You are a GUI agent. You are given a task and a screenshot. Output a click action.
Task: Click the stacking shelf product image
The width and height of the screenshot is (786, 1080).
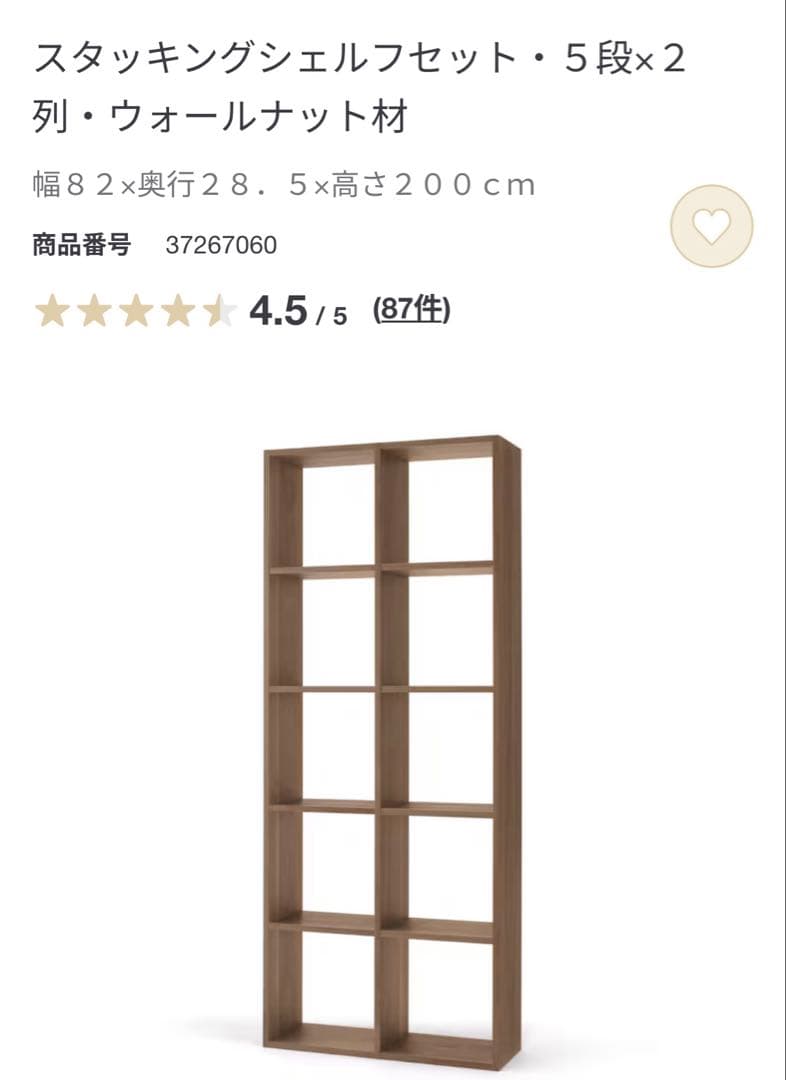pos(390,740)
